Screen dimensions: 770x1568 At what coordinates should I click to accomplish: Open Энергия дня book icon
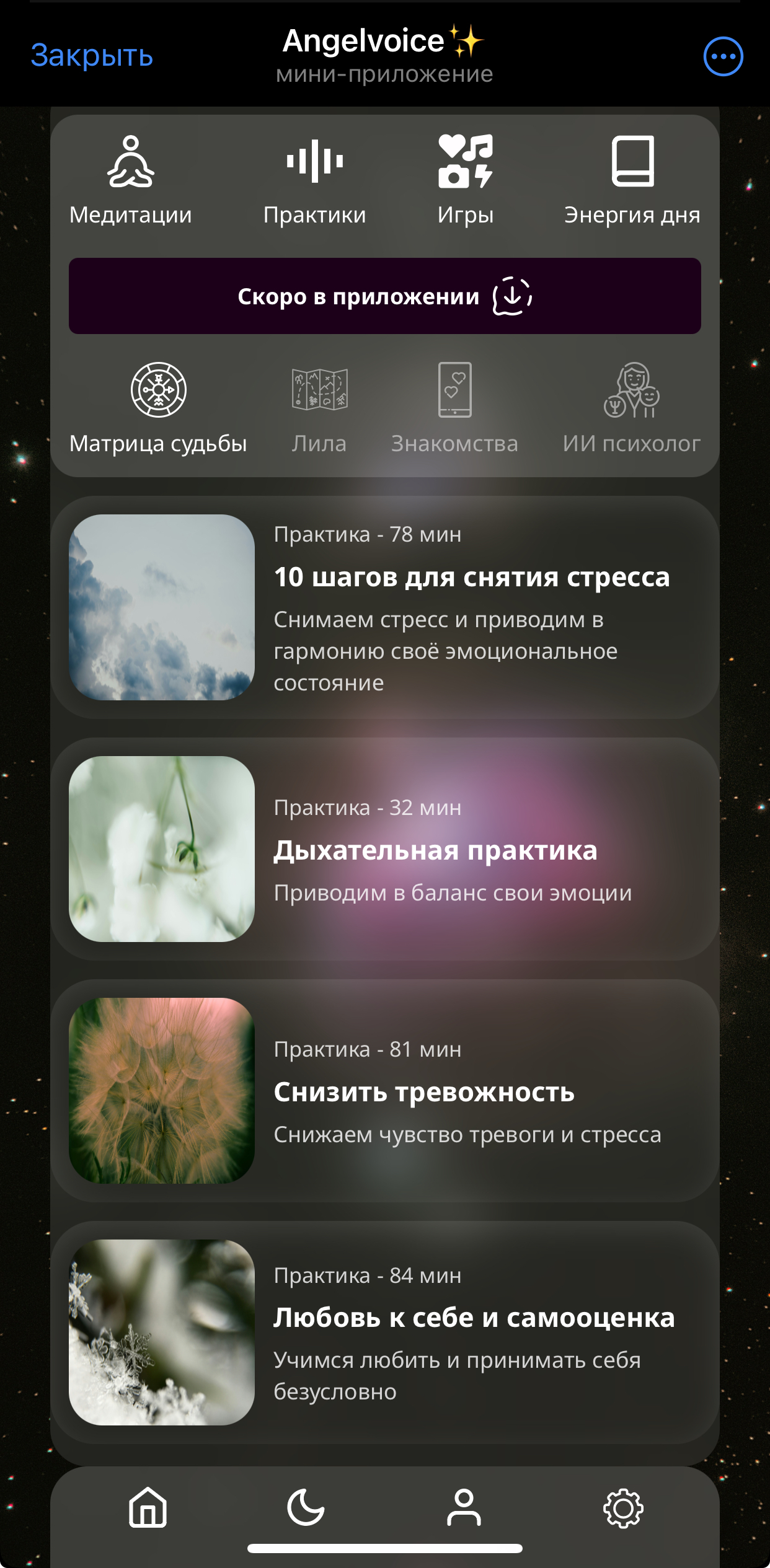[632, 162]
